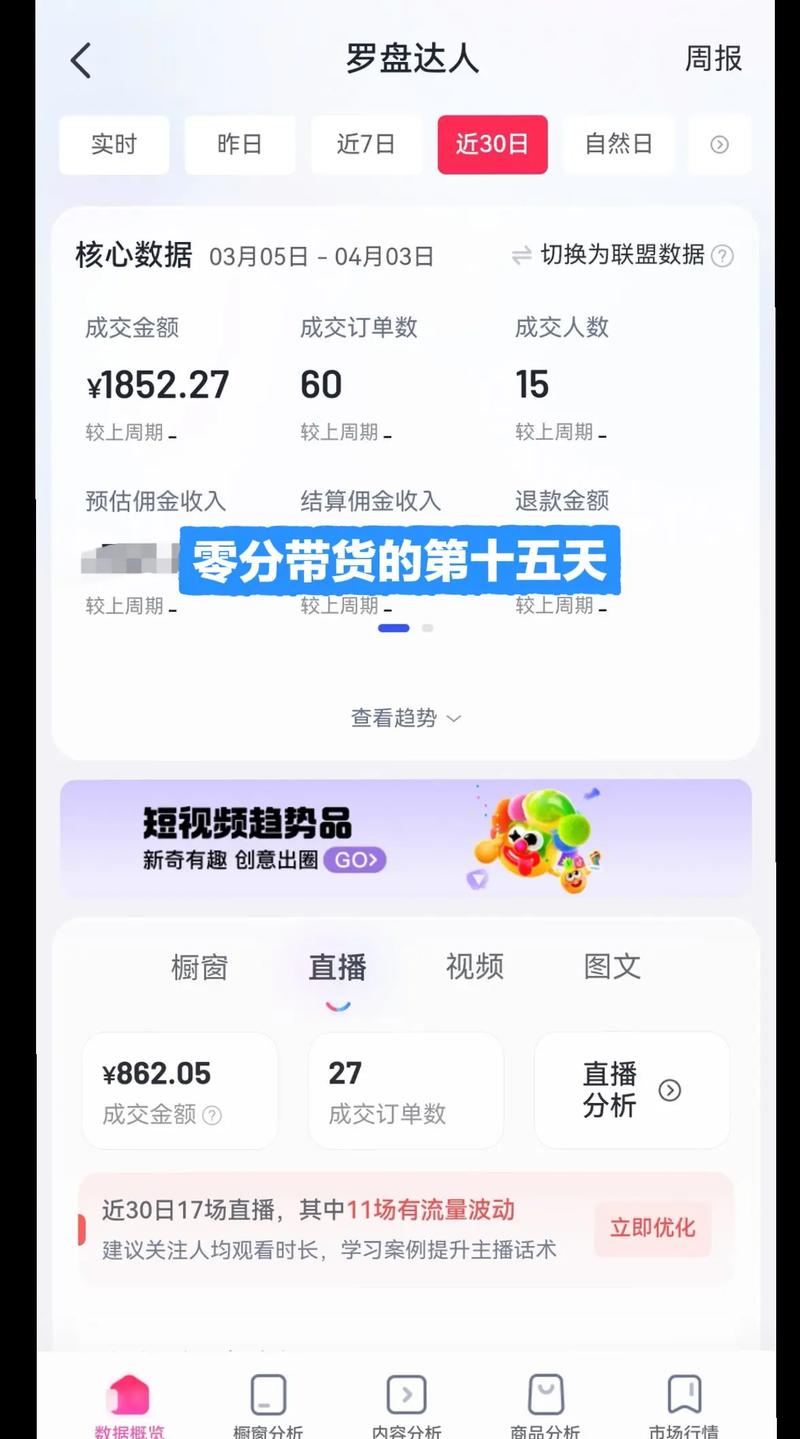Go back using the top-left arrow
The image size is (800, 1439).
pyautogui.click(x=81, y=60)
